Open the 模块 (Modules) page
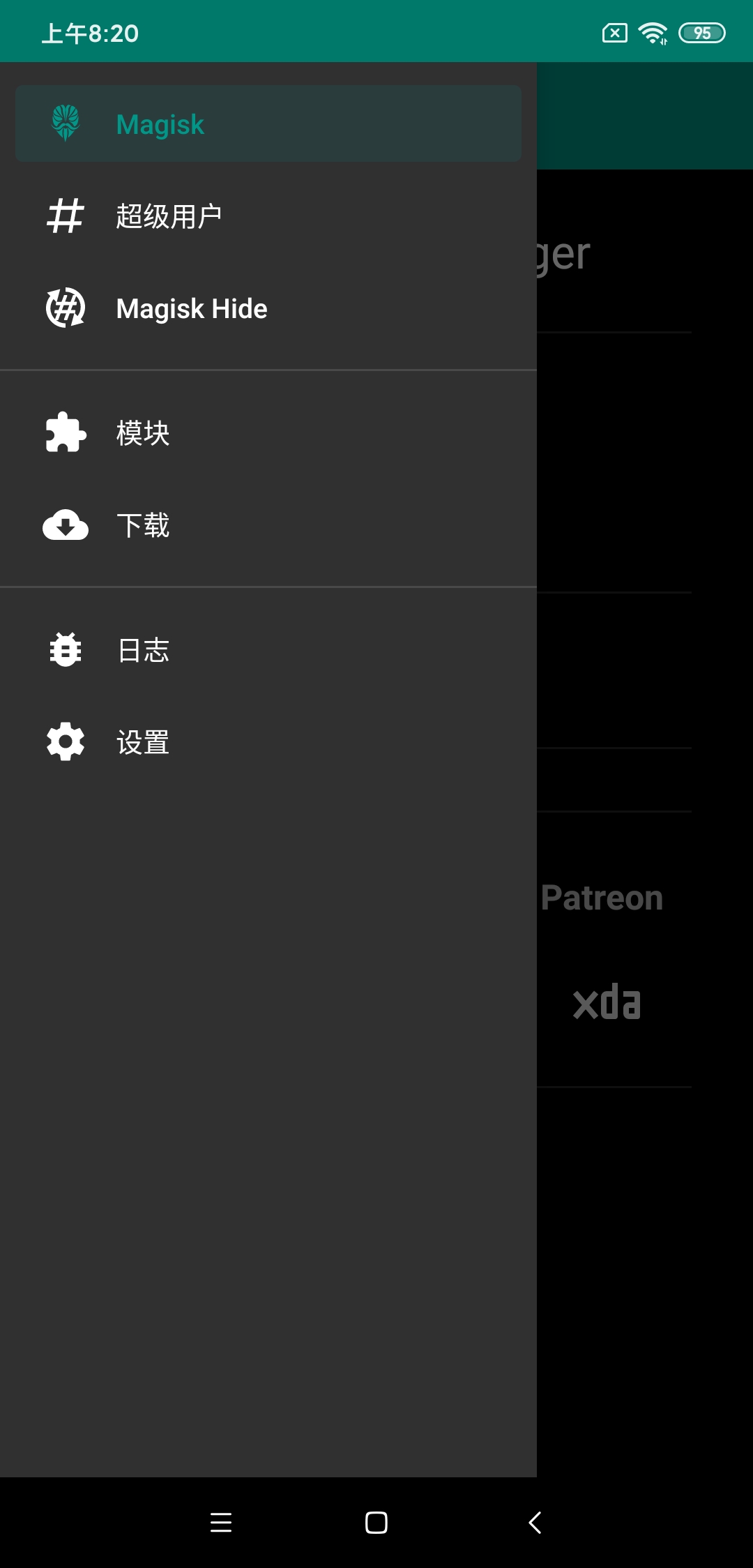The width and height of the screenshot is (753, 1568). pyautogui.click(x=268, y=433)
